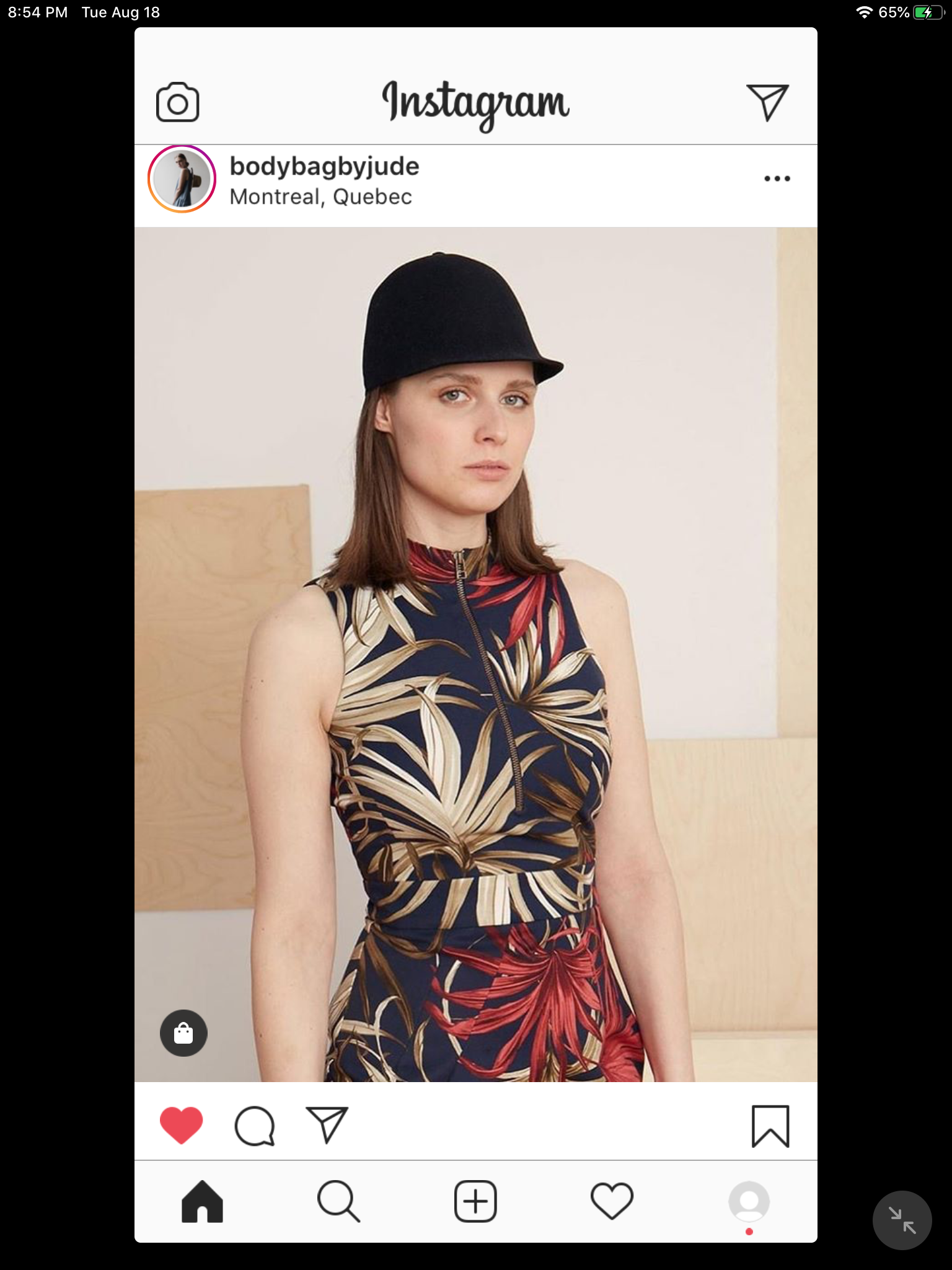Viewport: 952px width, 1270px height.
Task: Switch to the Search tab
Action: point(338,1202)
